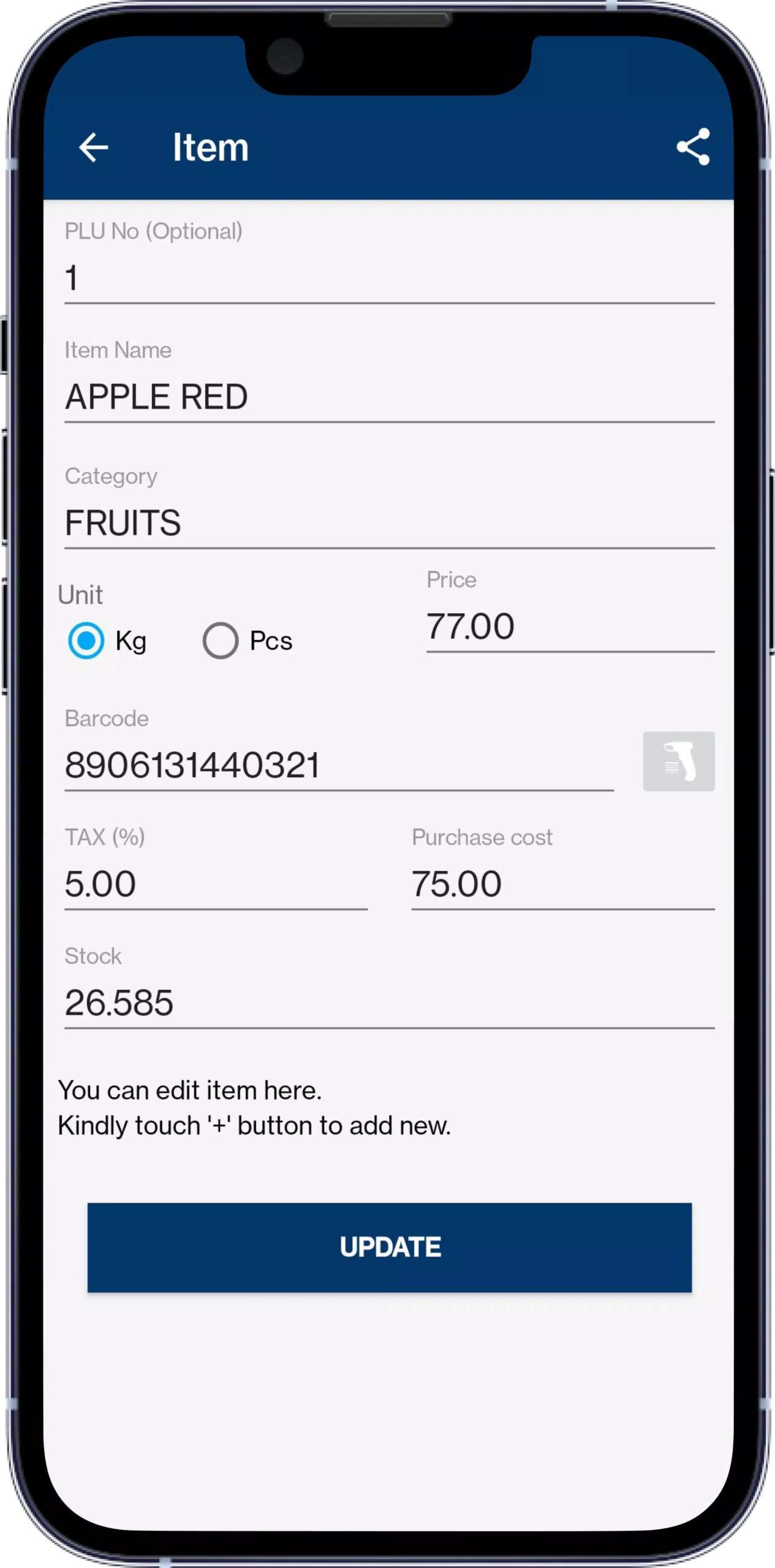
Task: Edit the TAX (%) field
Action: point(216,884)
